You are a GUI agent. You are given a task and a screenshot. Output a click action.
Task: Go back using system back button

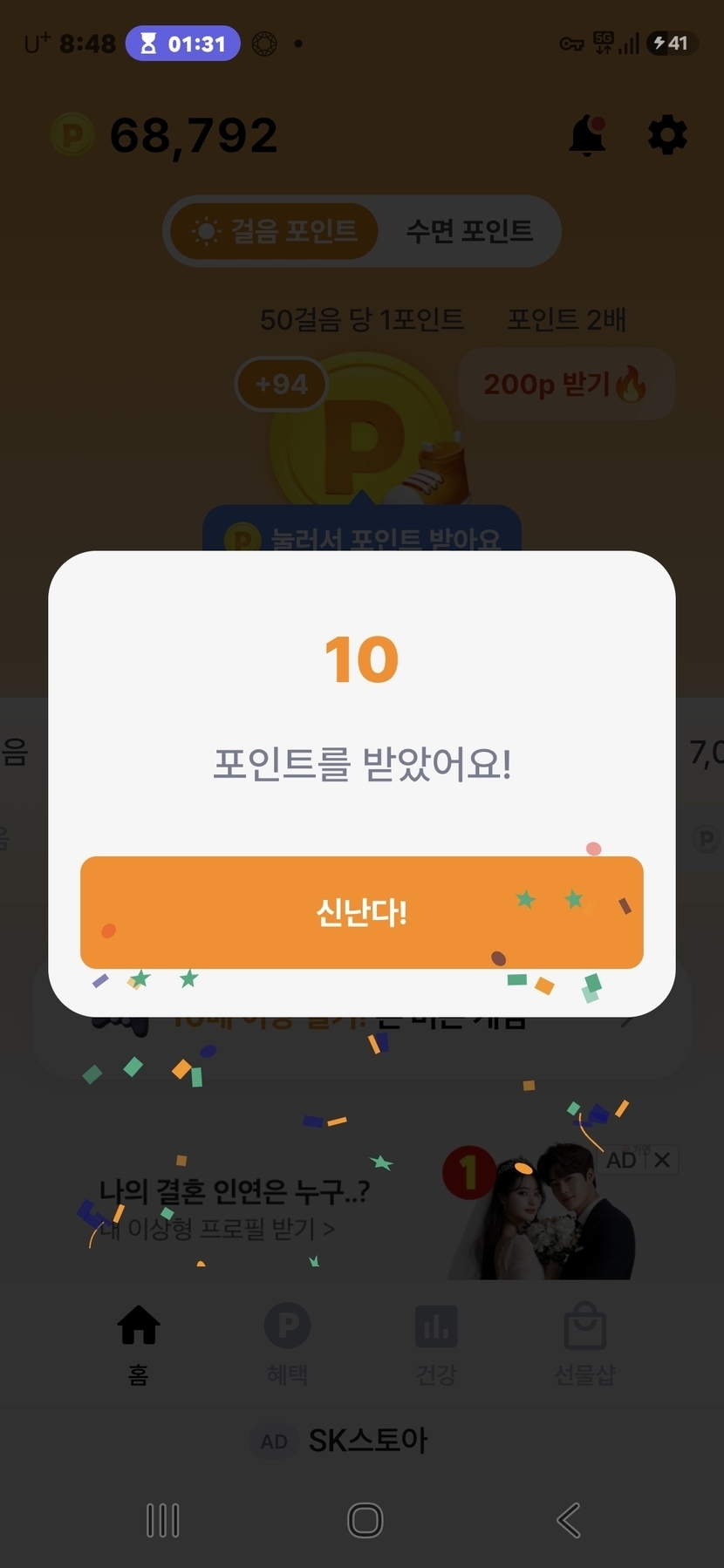click(569, 1520)
